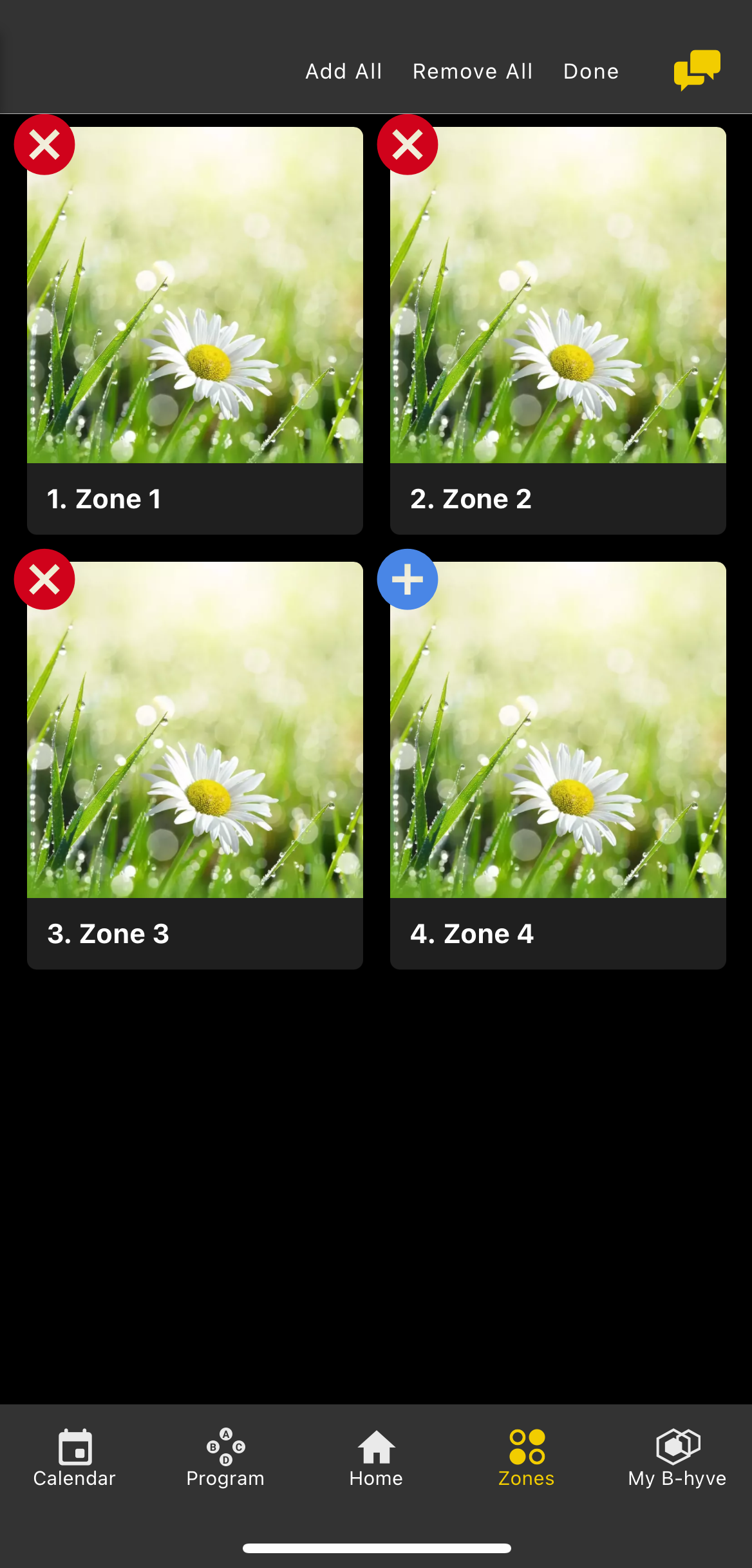Tap Remove All zones
The width and height of the screenshot is (752, 1568).
click(x=473, y=71)
